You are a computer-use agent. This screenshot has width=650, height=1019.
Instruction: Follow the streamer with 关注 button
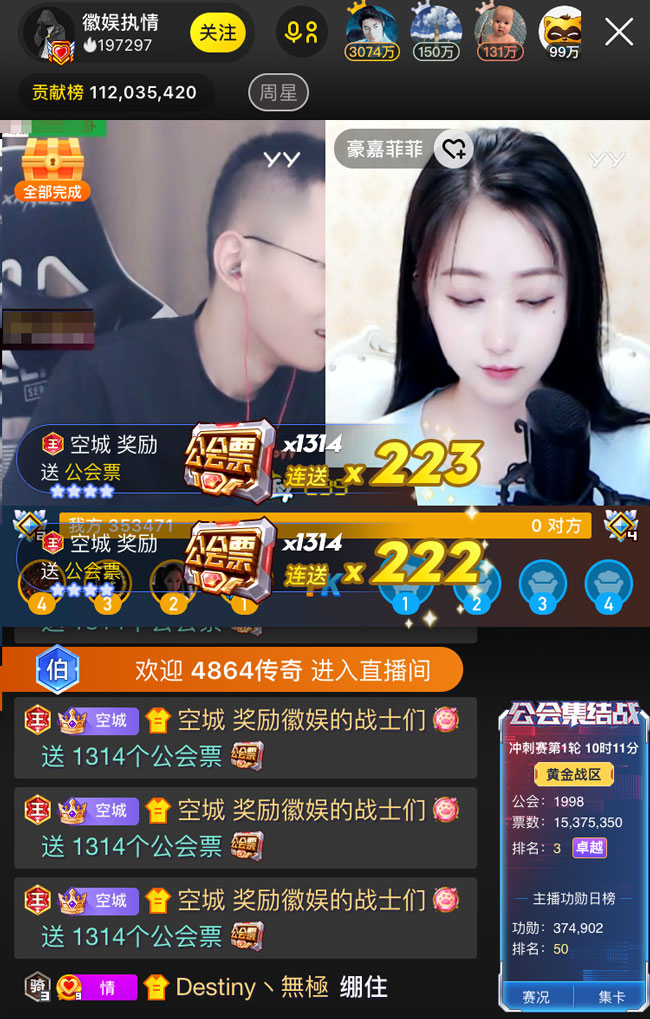click(x=217, y=34)
